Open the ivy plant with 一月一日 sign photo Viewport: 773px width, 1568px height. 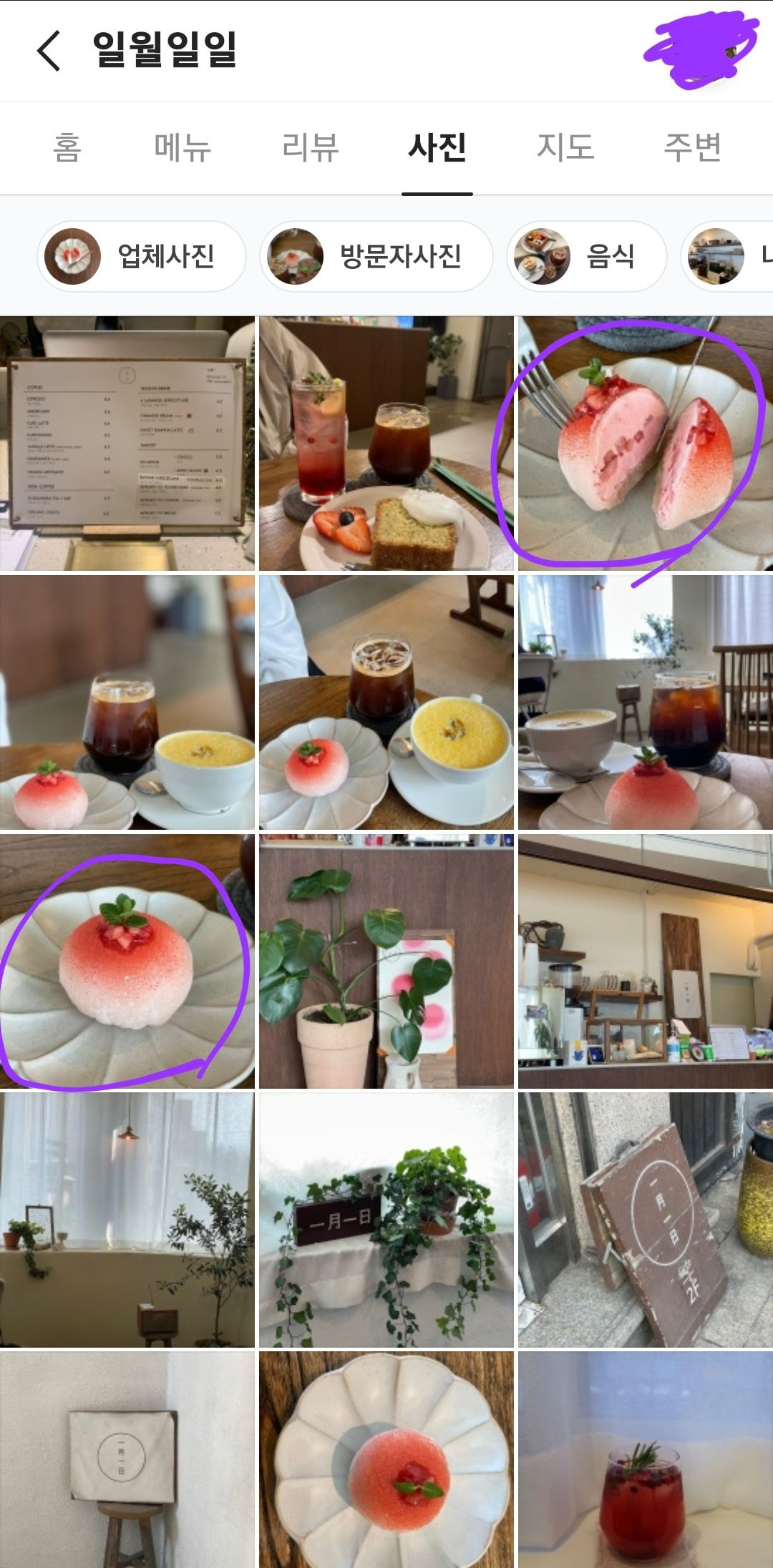(386, 1220)
